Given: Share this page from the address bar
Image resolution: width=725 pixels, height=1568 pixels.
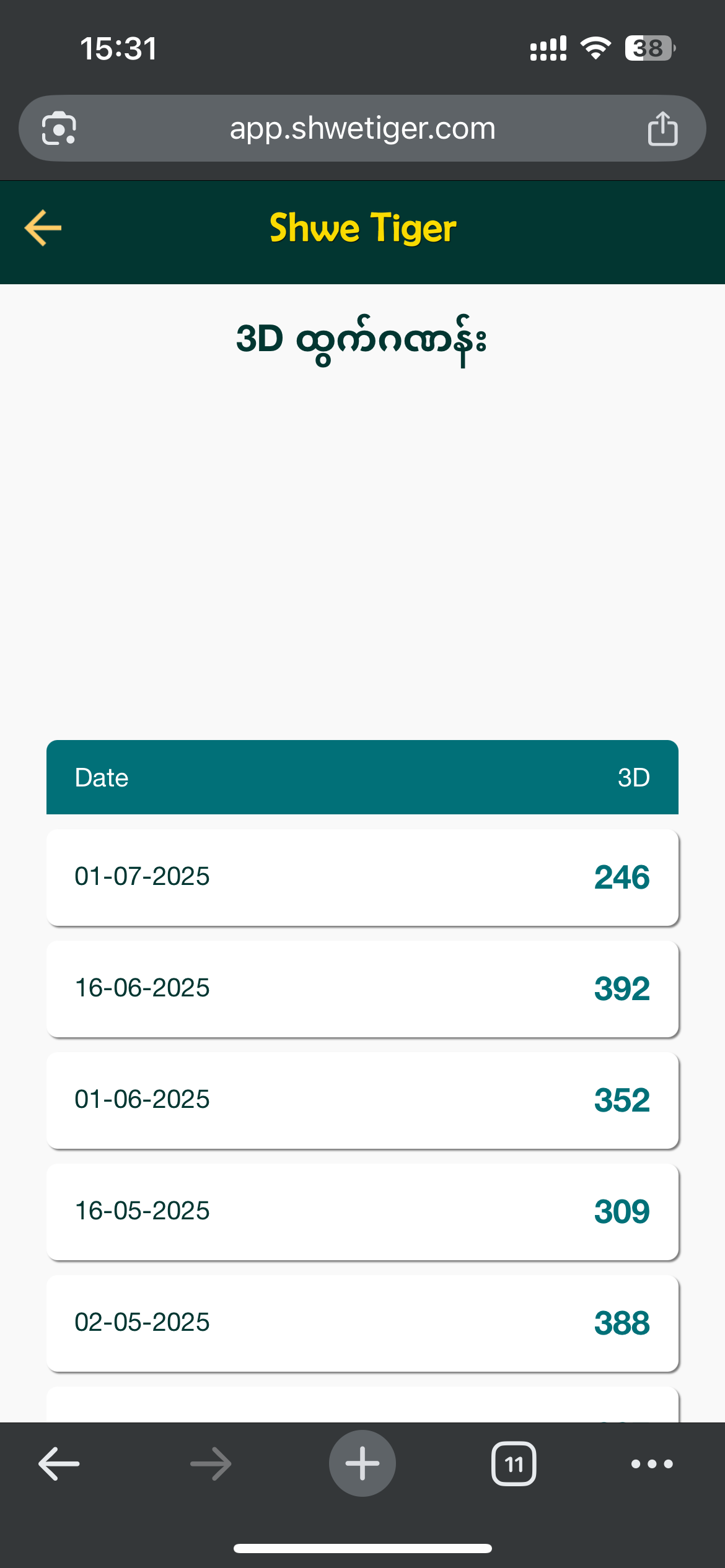Looking at the screenshot, I should pos(662,129).
